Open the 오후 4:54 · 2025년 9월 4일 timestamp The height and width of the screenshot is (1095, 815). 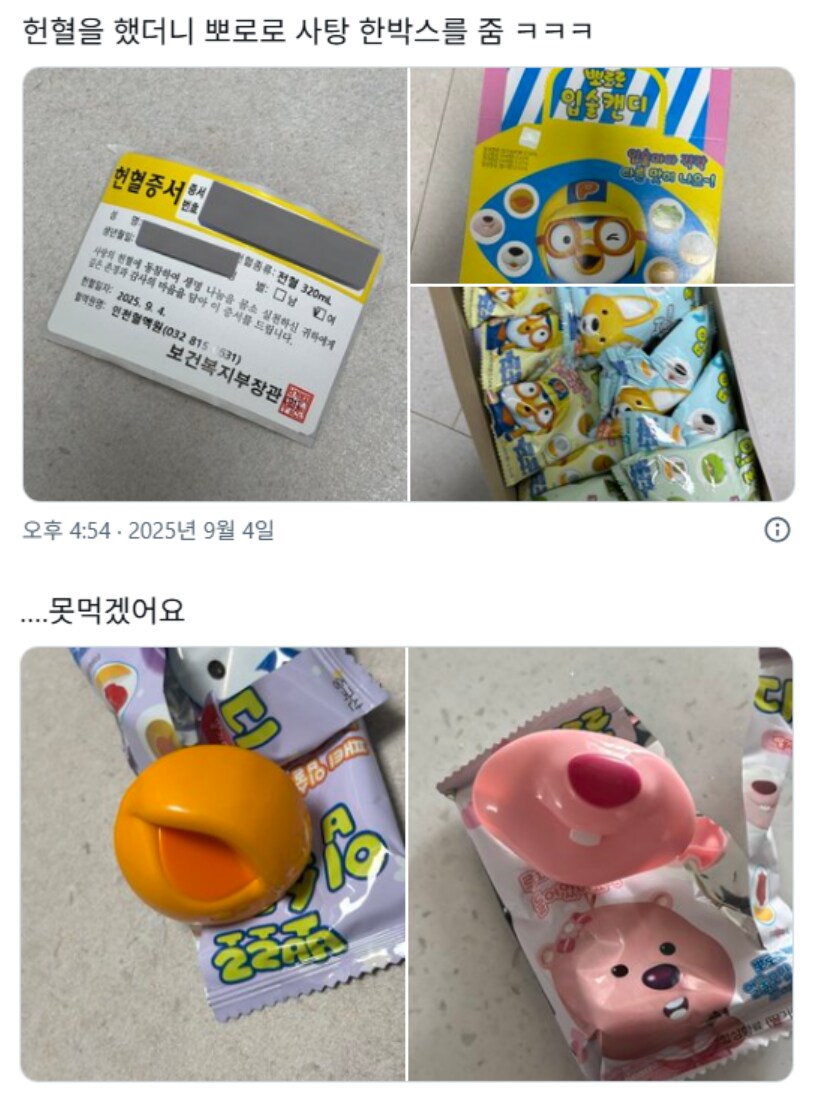[x=148, y=531]
